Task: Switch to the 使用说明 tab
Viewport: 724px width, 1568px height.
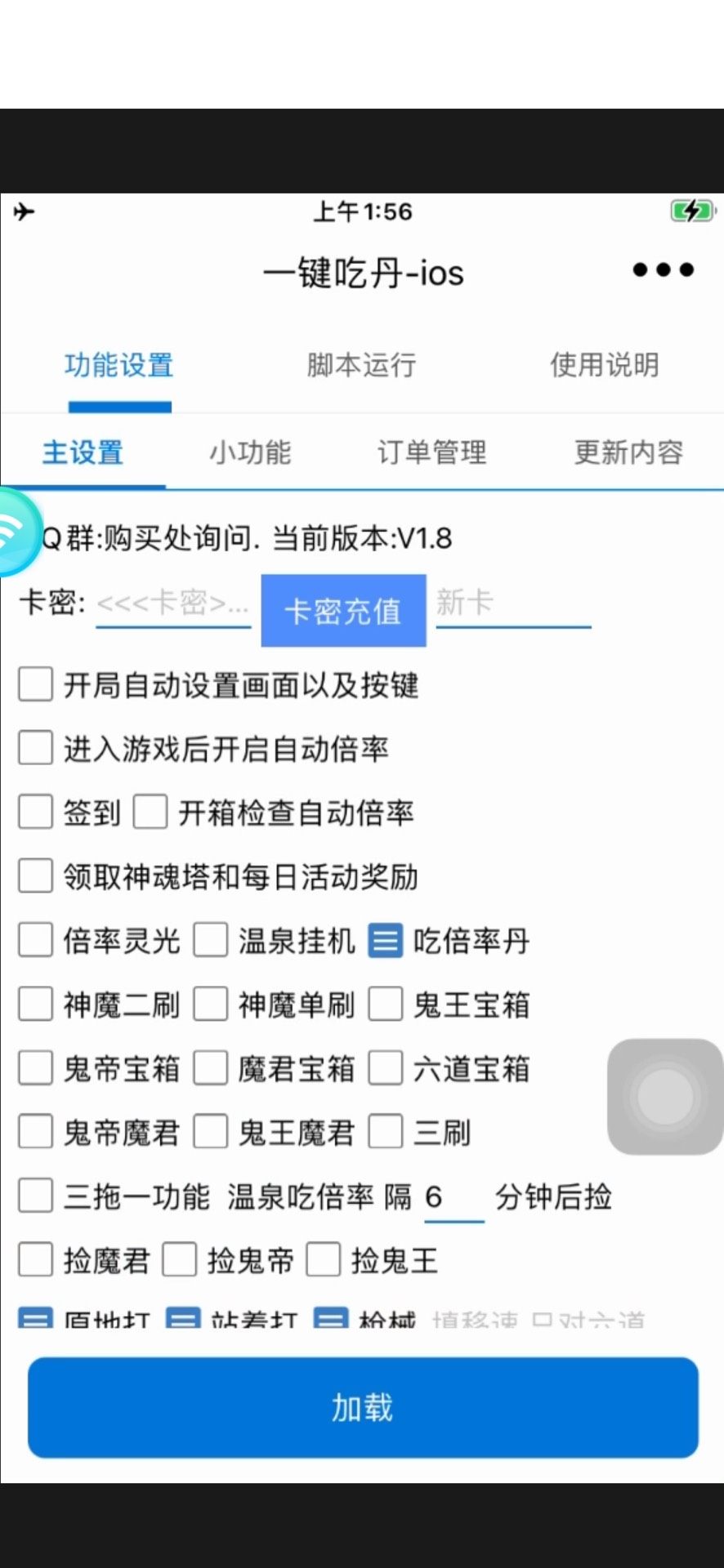Action: click(604, 365)
